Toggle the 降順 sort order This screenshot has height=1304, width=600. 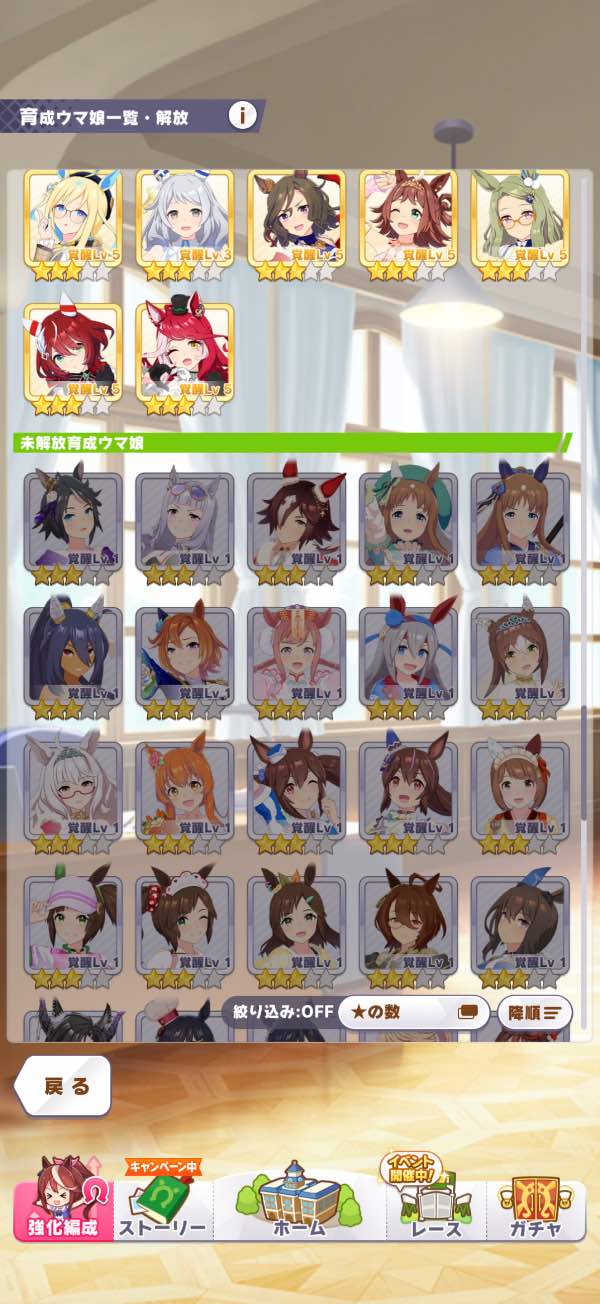click(x=535, y=1012)
